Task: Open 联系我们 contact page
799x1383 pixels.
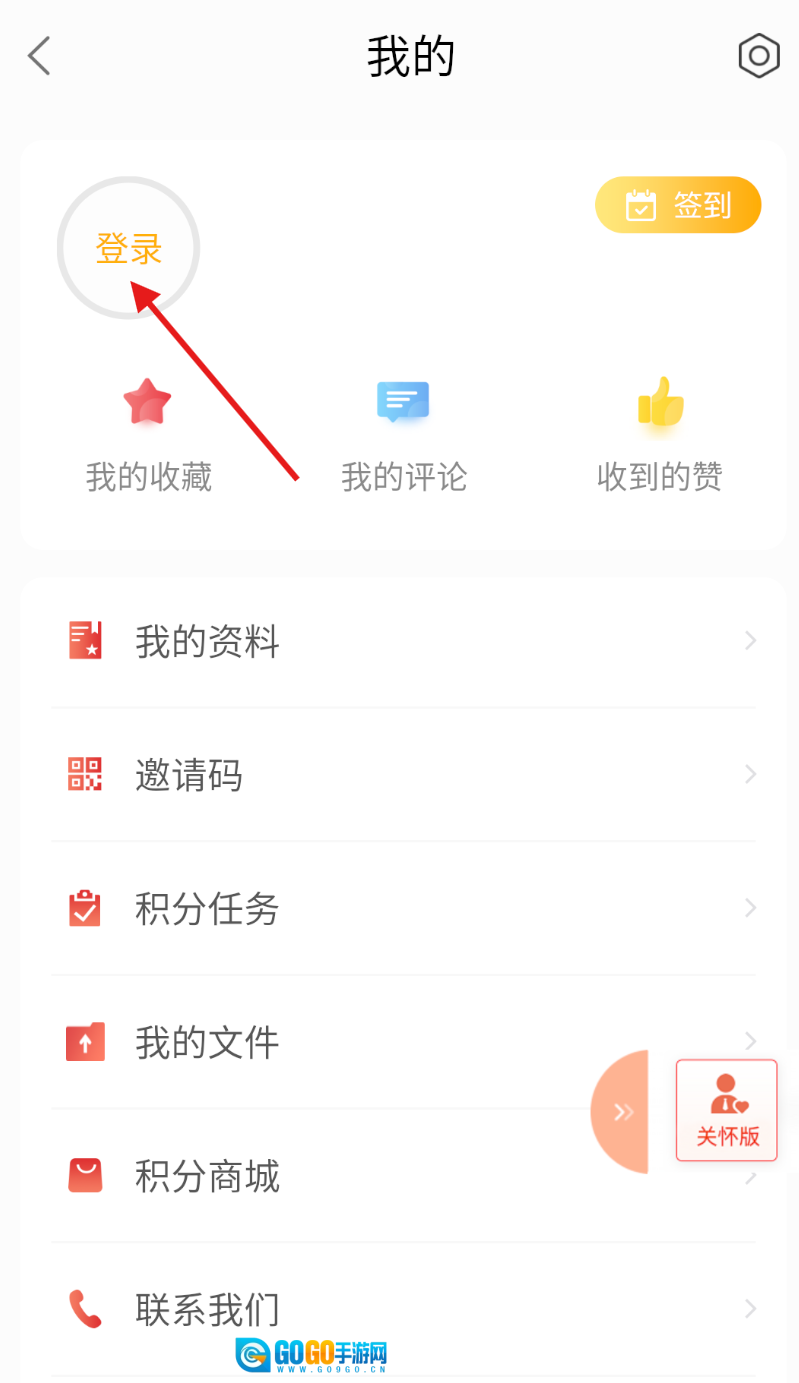Action: (400, 1309)
